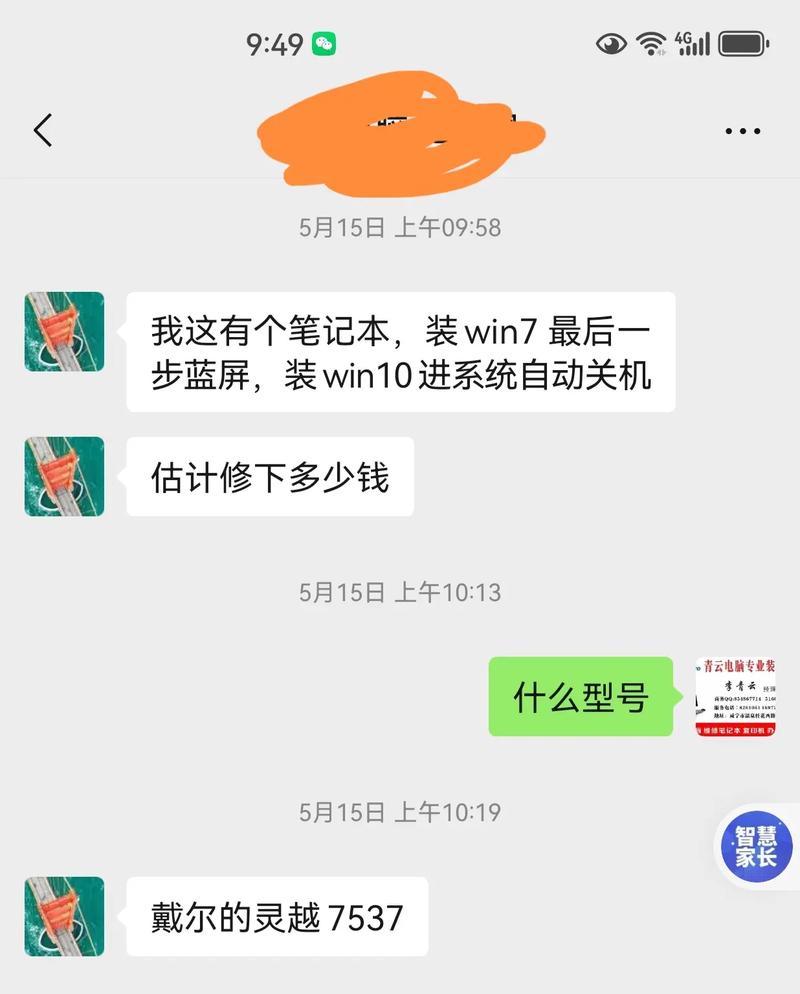Open my own avatar beside 什么型号
The height and width of the screenshot is (994, 800).
point(736,697)
